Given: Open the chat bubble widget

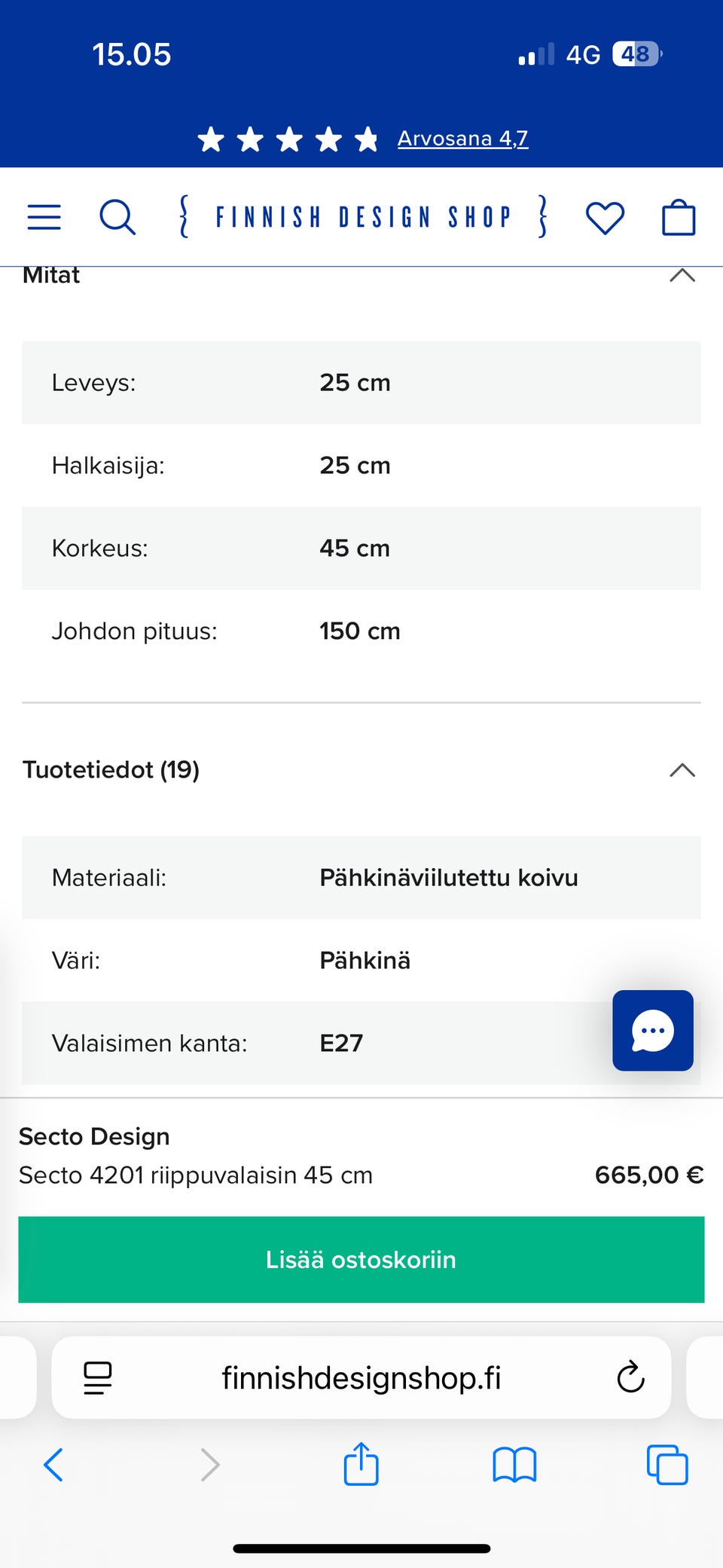Looking at the screenshot, I should coord(652,1031).
